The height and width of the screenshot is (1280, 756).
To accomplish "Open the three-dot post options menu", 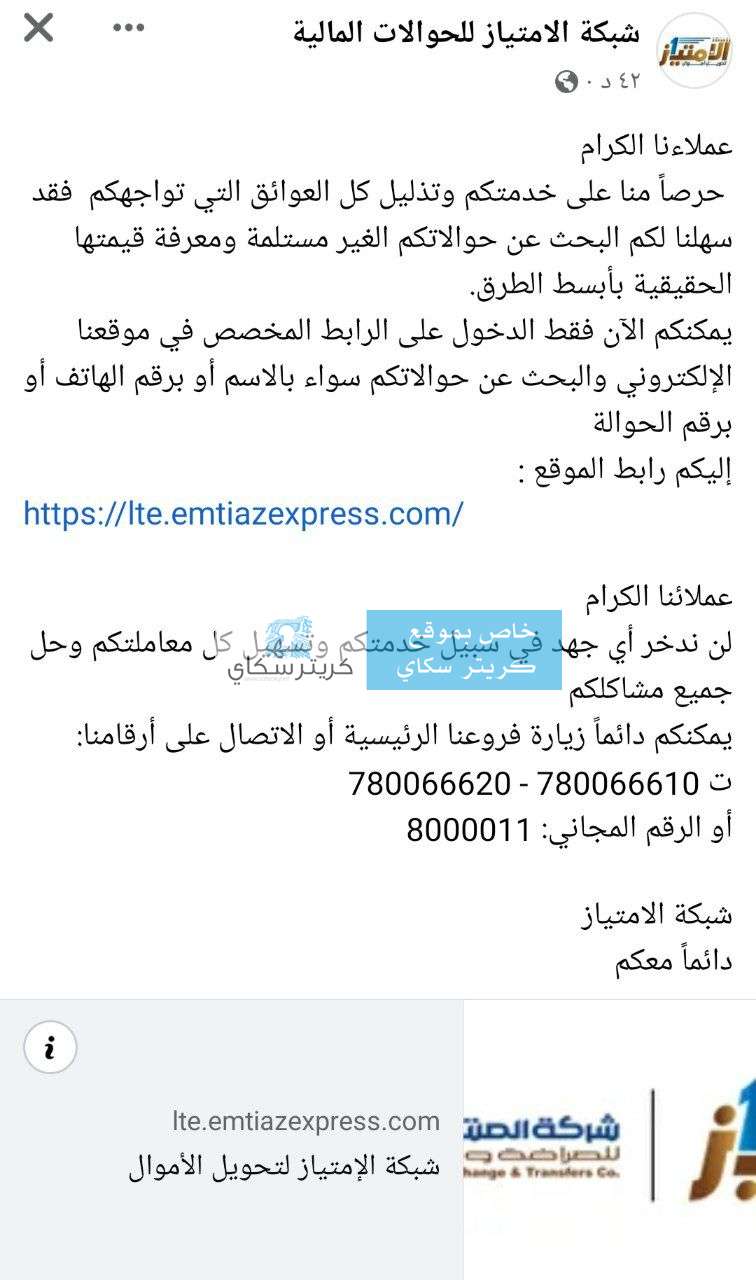I will tap(129, 28).
